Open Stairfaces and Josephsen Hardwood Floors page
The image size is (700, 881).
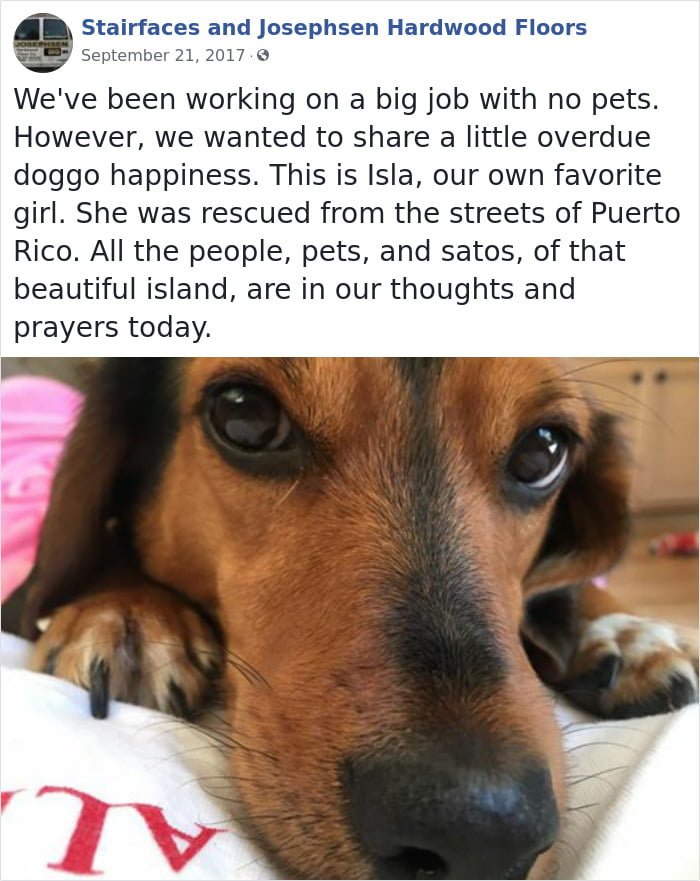coord(334,28)
